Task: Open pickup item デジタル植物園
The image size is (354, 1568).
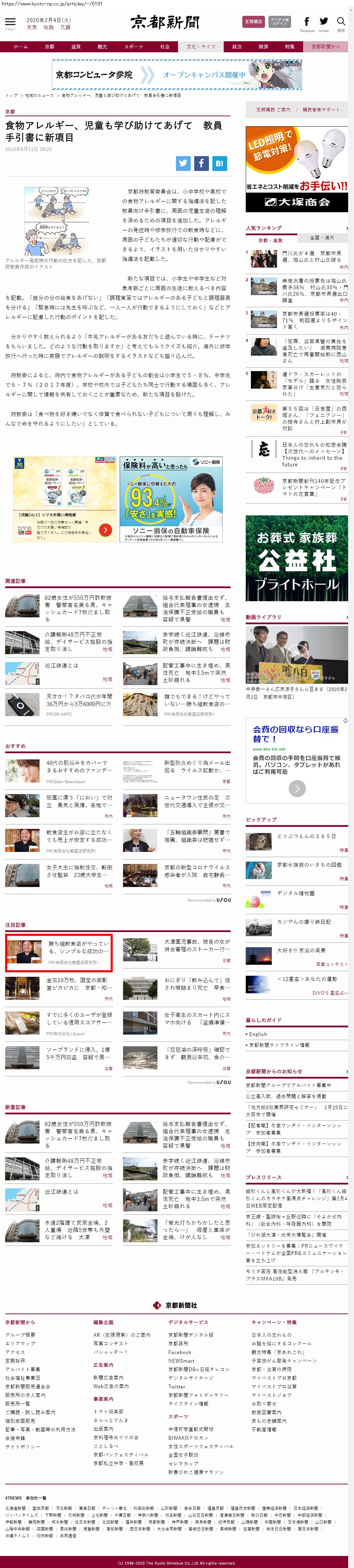Action: (x=296, y=893)
